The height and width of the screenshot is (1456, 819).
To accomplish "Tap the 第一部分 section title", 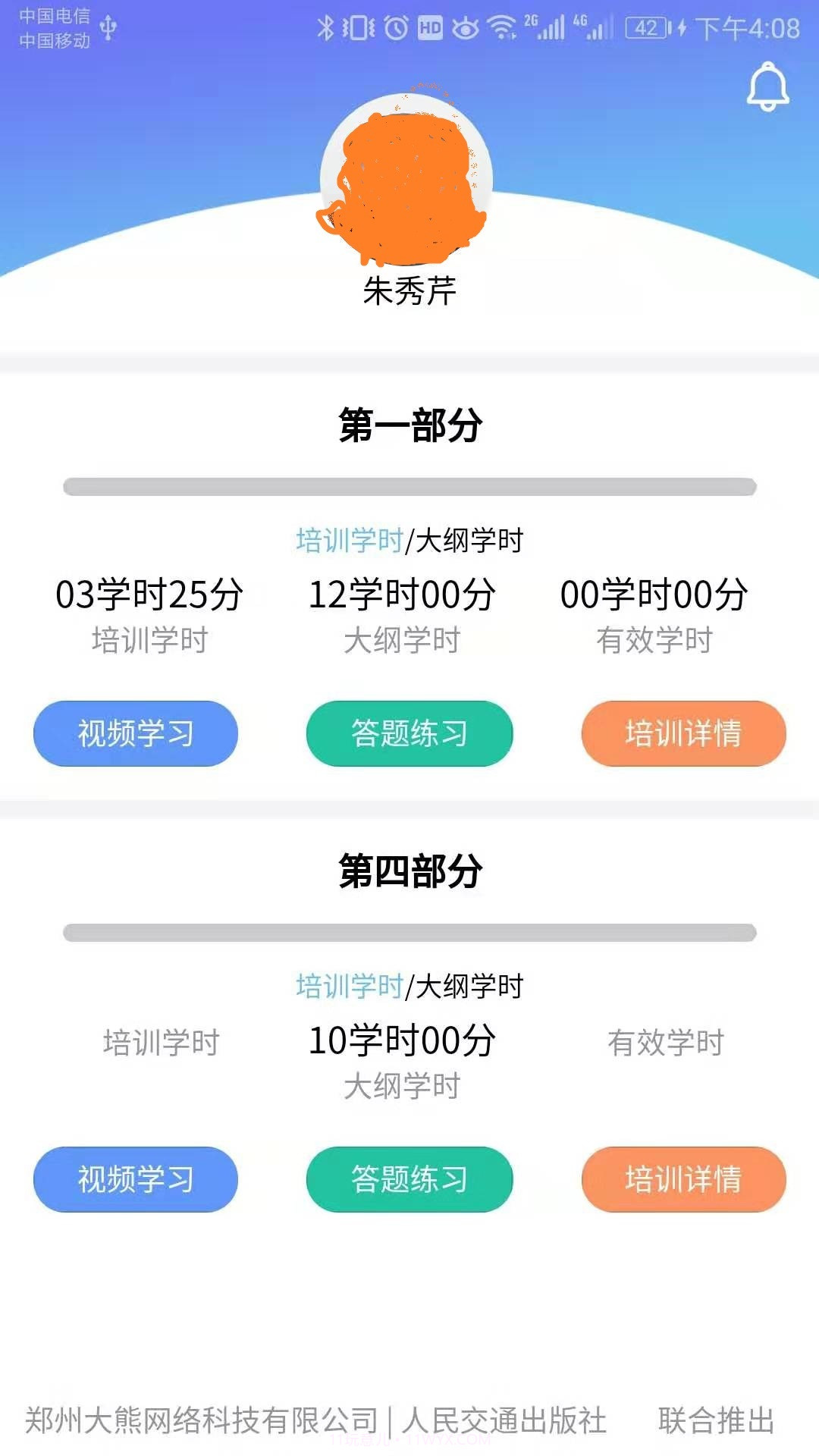I will coord(409,423).
